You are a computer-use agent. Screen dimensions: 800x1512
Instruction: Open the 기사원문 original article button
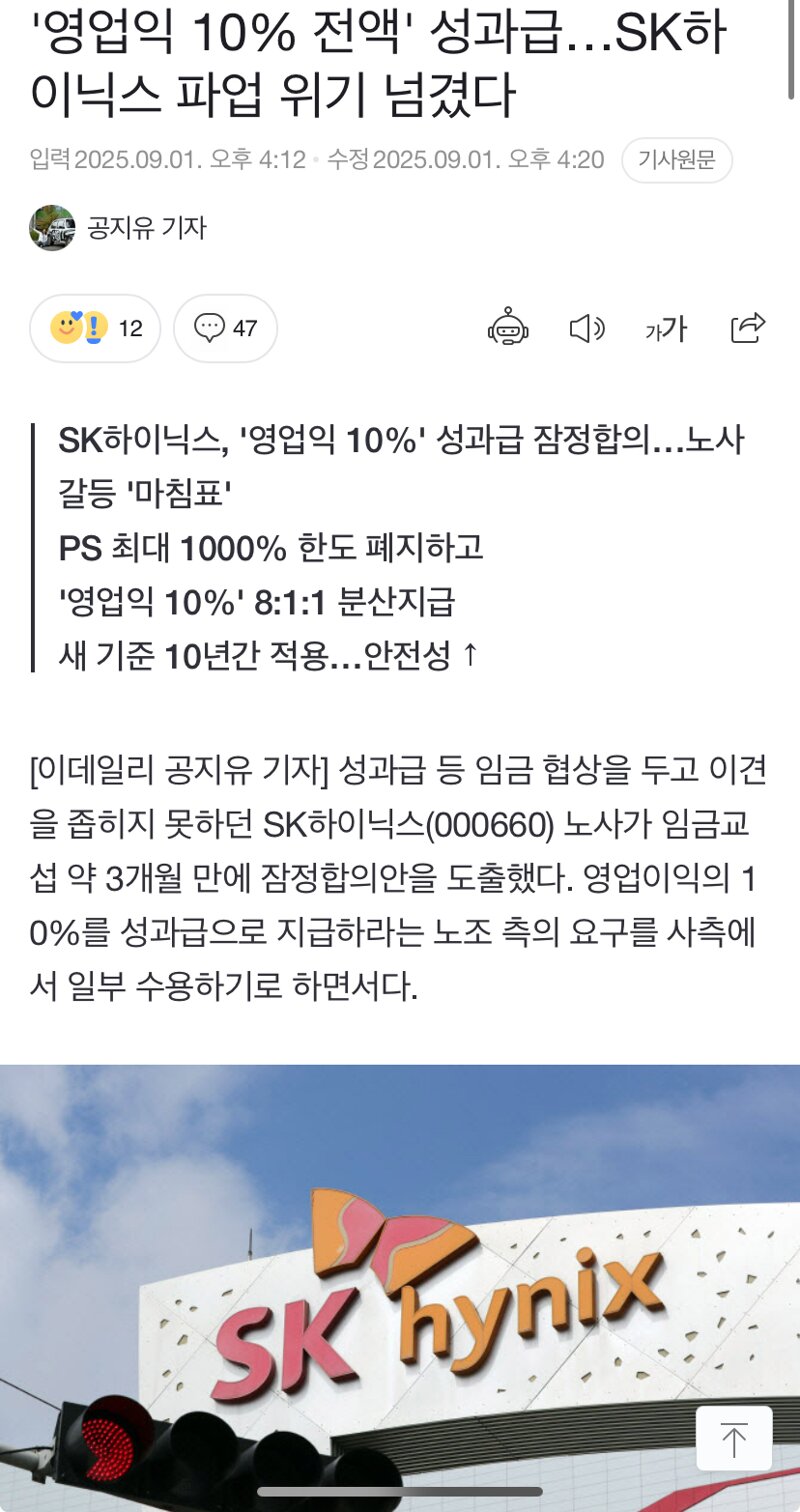pos(677,160)
